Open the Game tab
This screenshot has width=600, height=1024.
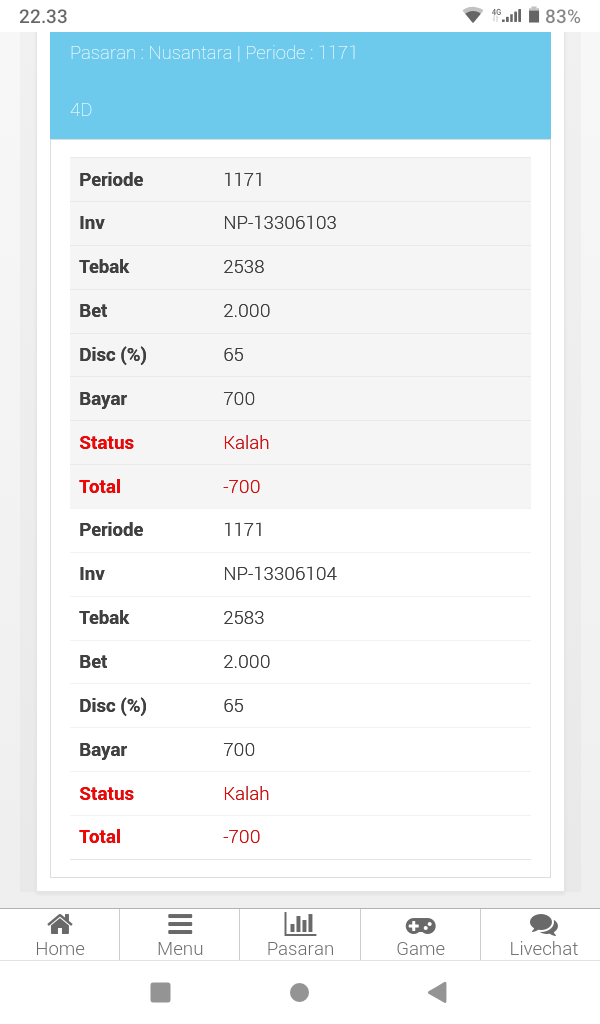(x=420, y=935)
